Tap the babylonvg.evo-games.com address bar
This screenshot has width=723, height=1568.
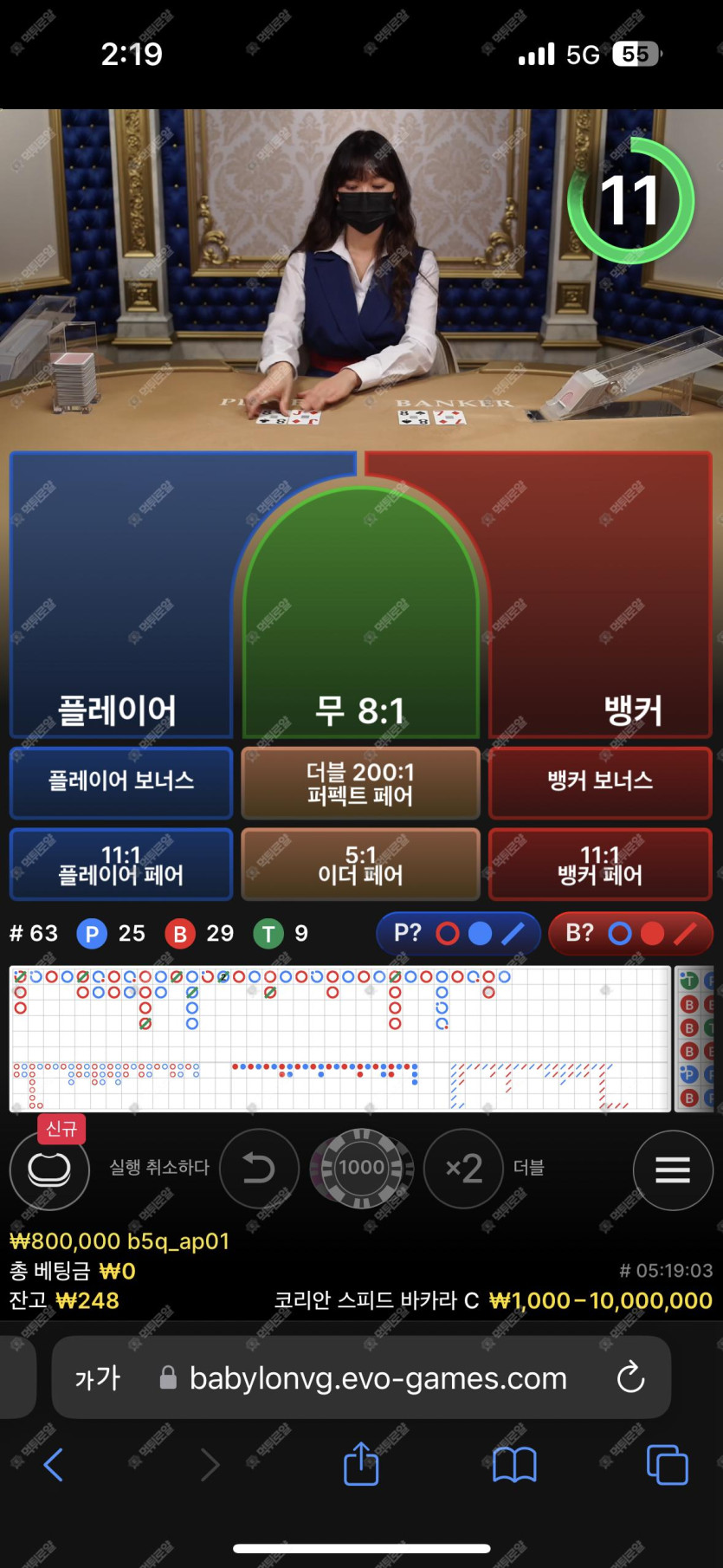click(x=378, y=1377)
